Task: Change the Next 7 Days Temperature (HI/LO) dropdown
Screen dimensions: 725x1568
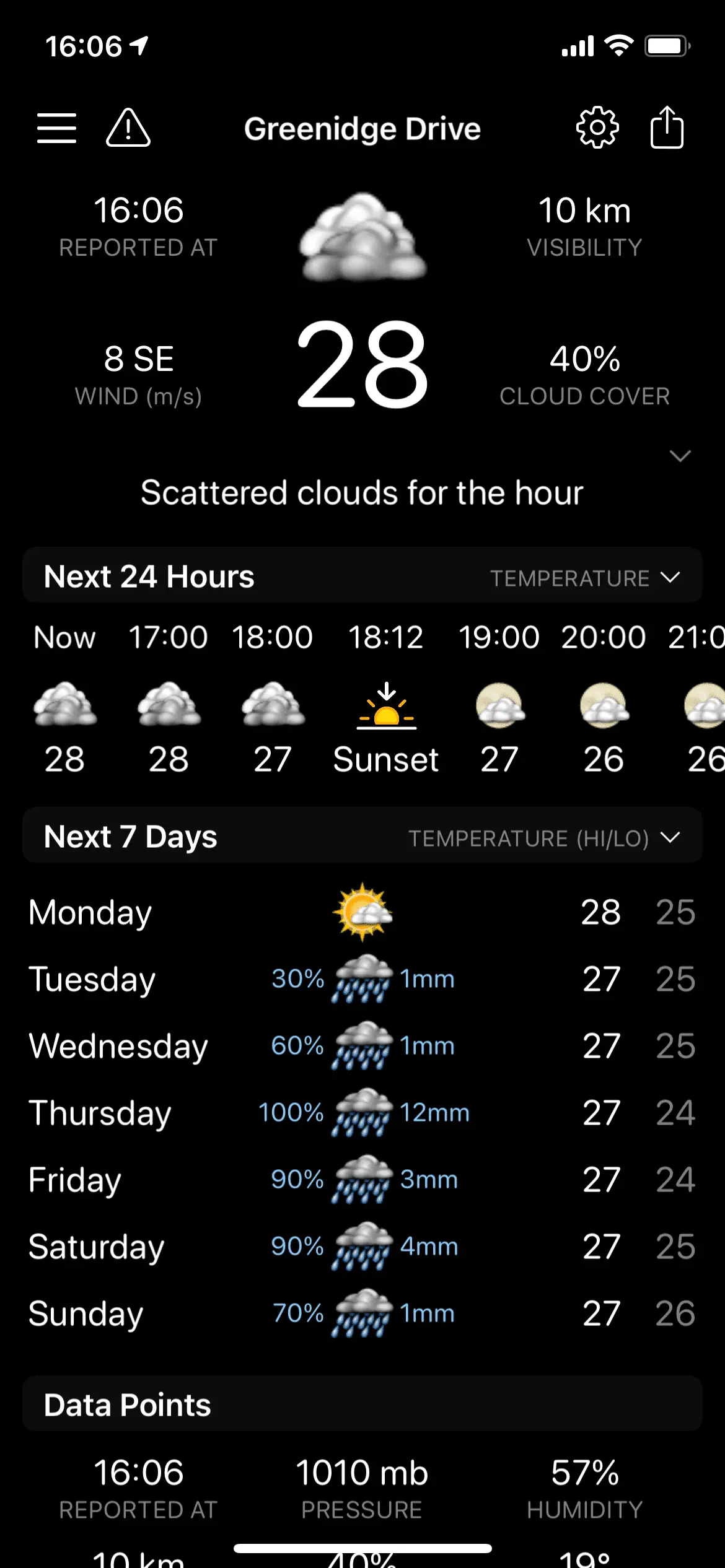Action: coord(544,838)
